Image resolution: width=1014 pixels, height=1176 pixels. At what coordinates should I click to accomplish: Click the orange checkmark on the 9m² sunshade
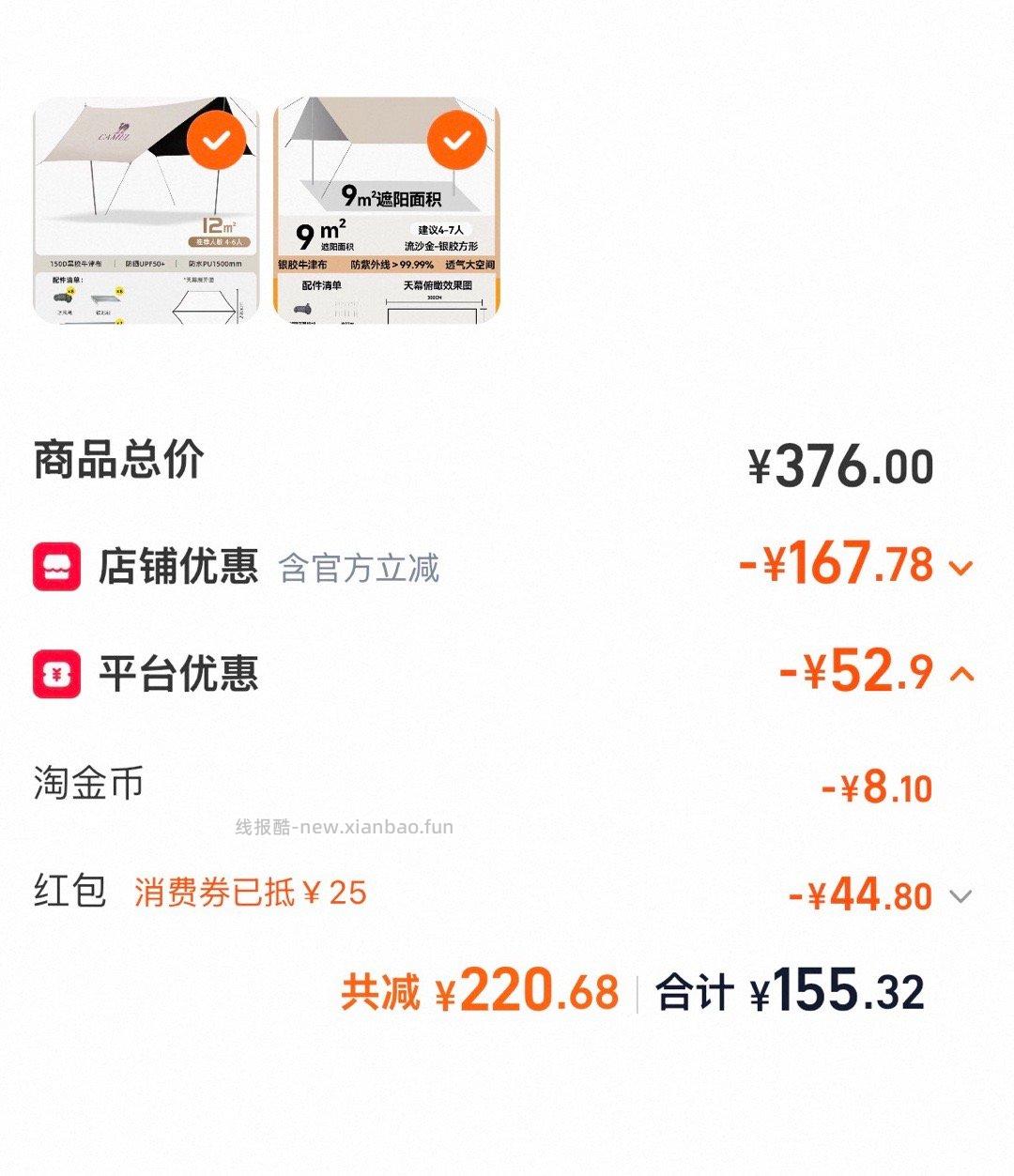pos(457,139)
